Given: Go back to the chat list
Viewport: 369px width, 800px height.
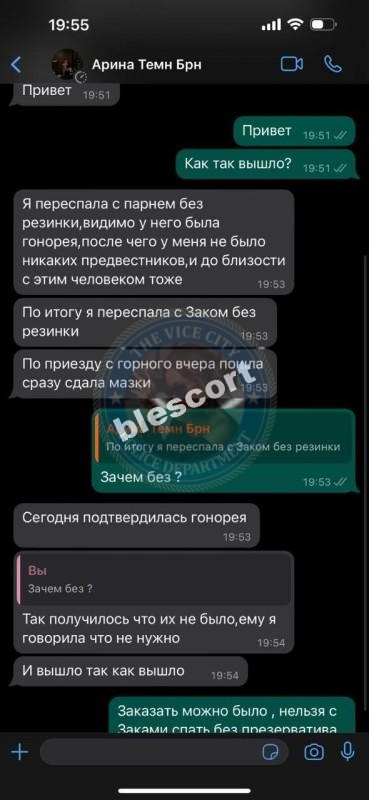Looking at the screenshot, I should tap(16, 65).
